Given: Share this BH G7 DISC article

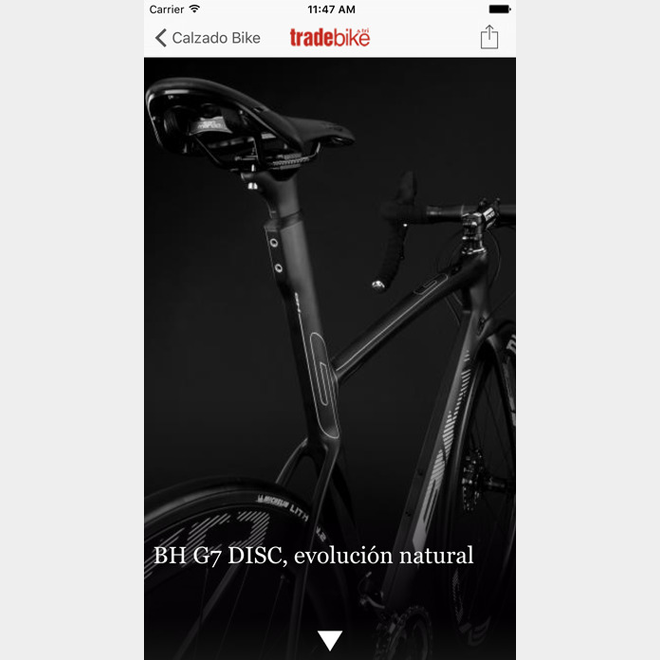Looking at the screenshot, I should pos(488,38).
